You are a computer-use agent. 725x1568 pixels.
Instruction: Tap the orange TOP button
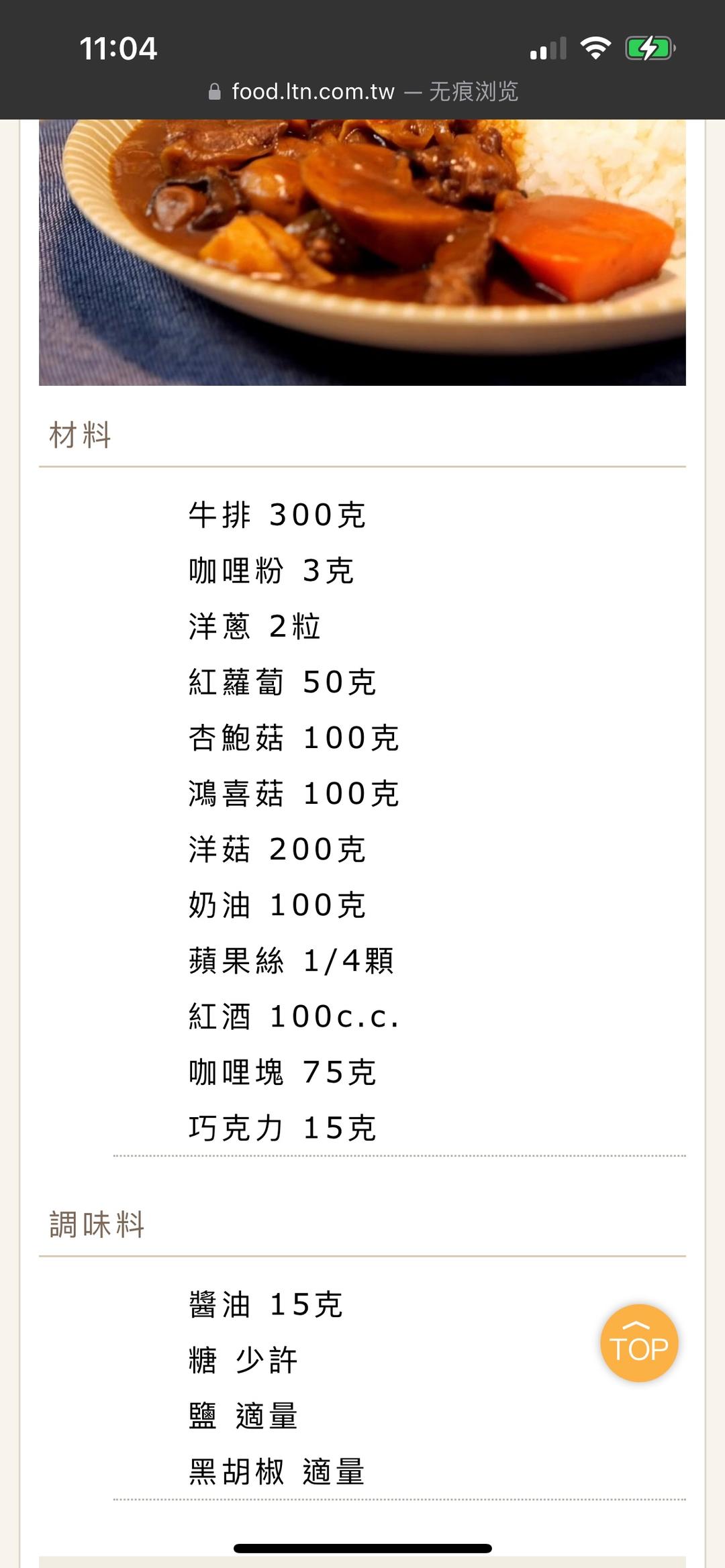638,1343
